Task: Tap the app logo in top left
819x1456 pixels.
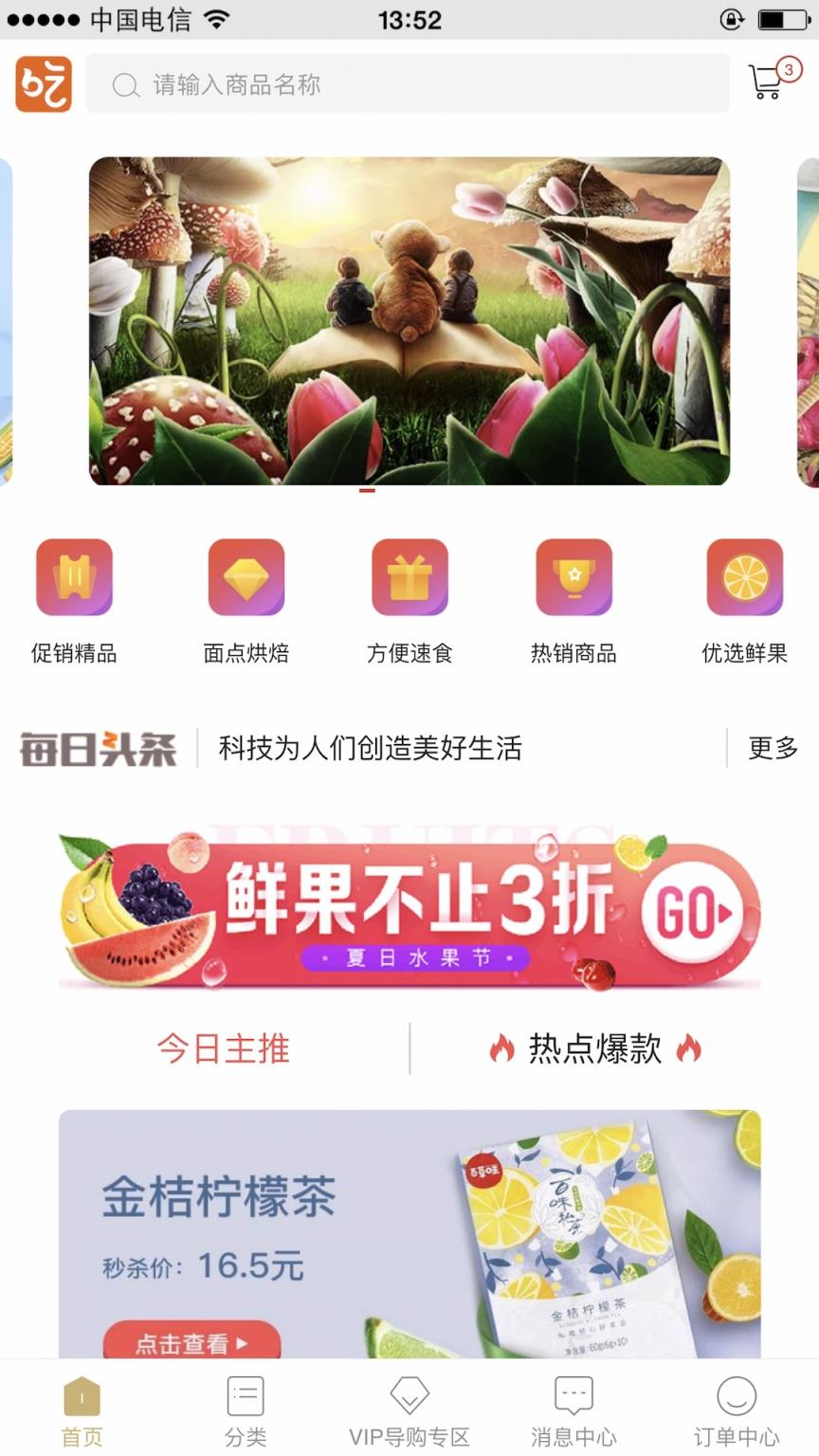Action: (x=43, y=83)
